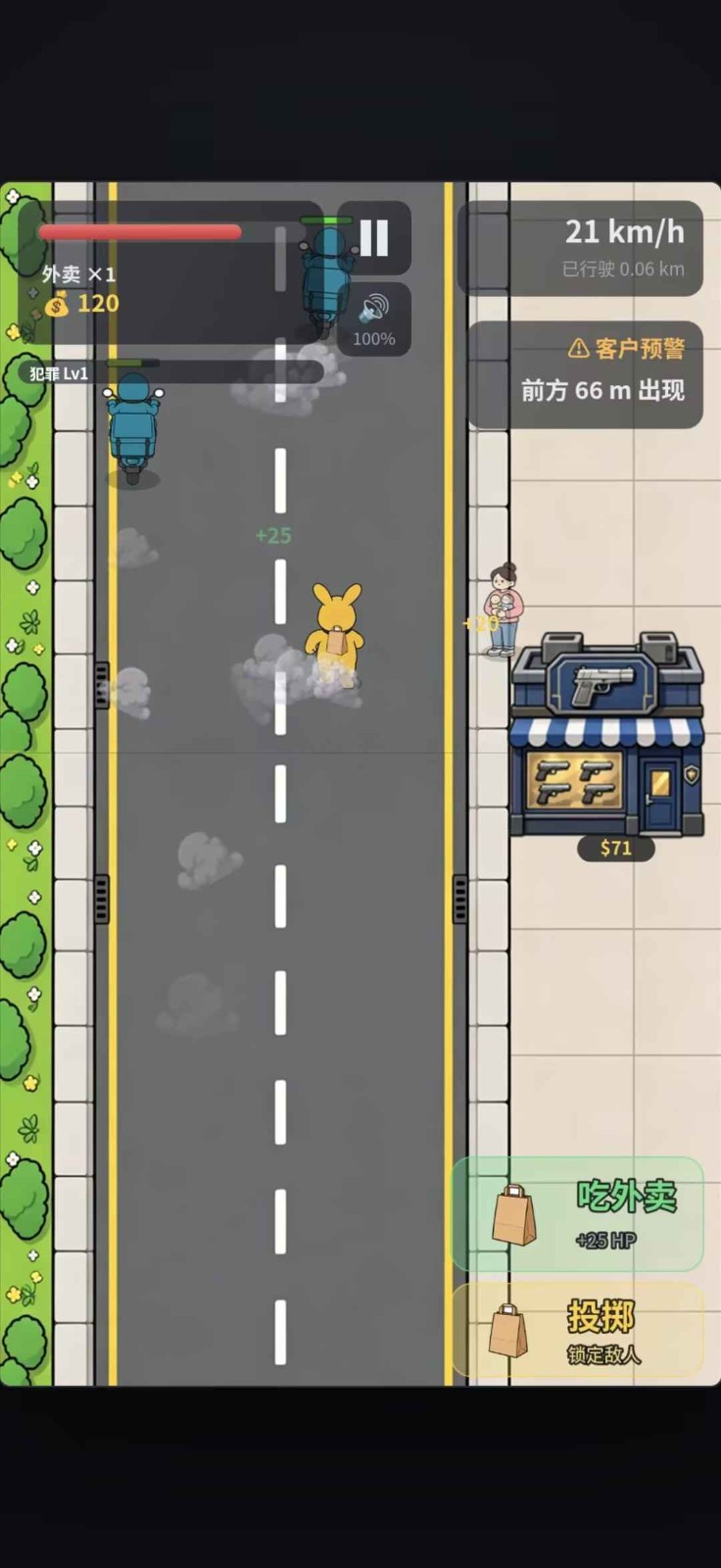Screen dimensions: 721x1568
Task: Open the gun shop priced $71
Action: click(x=606, y=735)
